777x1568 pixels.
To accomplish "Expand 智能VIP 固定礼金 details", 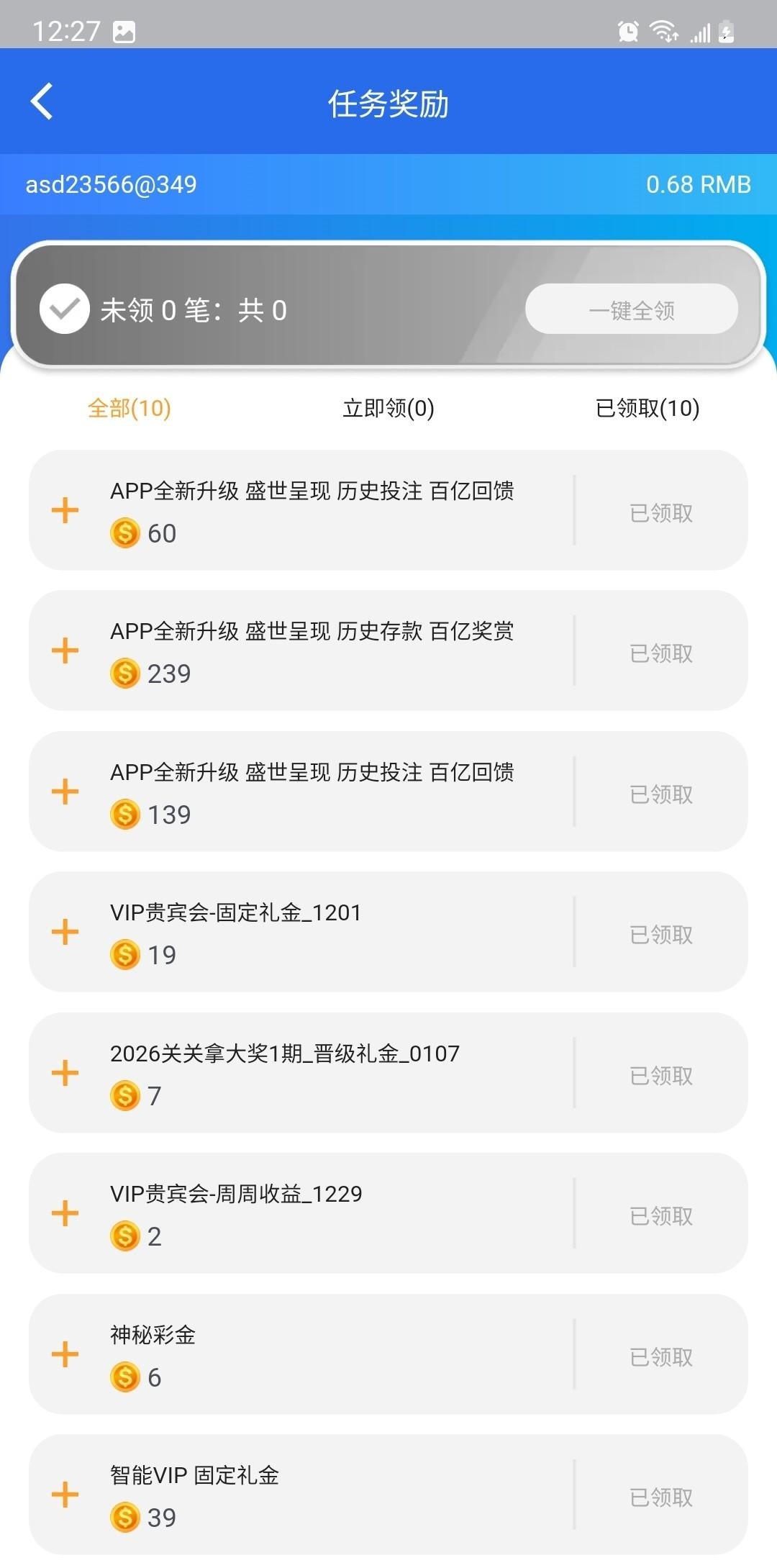I will point(65,1495).
